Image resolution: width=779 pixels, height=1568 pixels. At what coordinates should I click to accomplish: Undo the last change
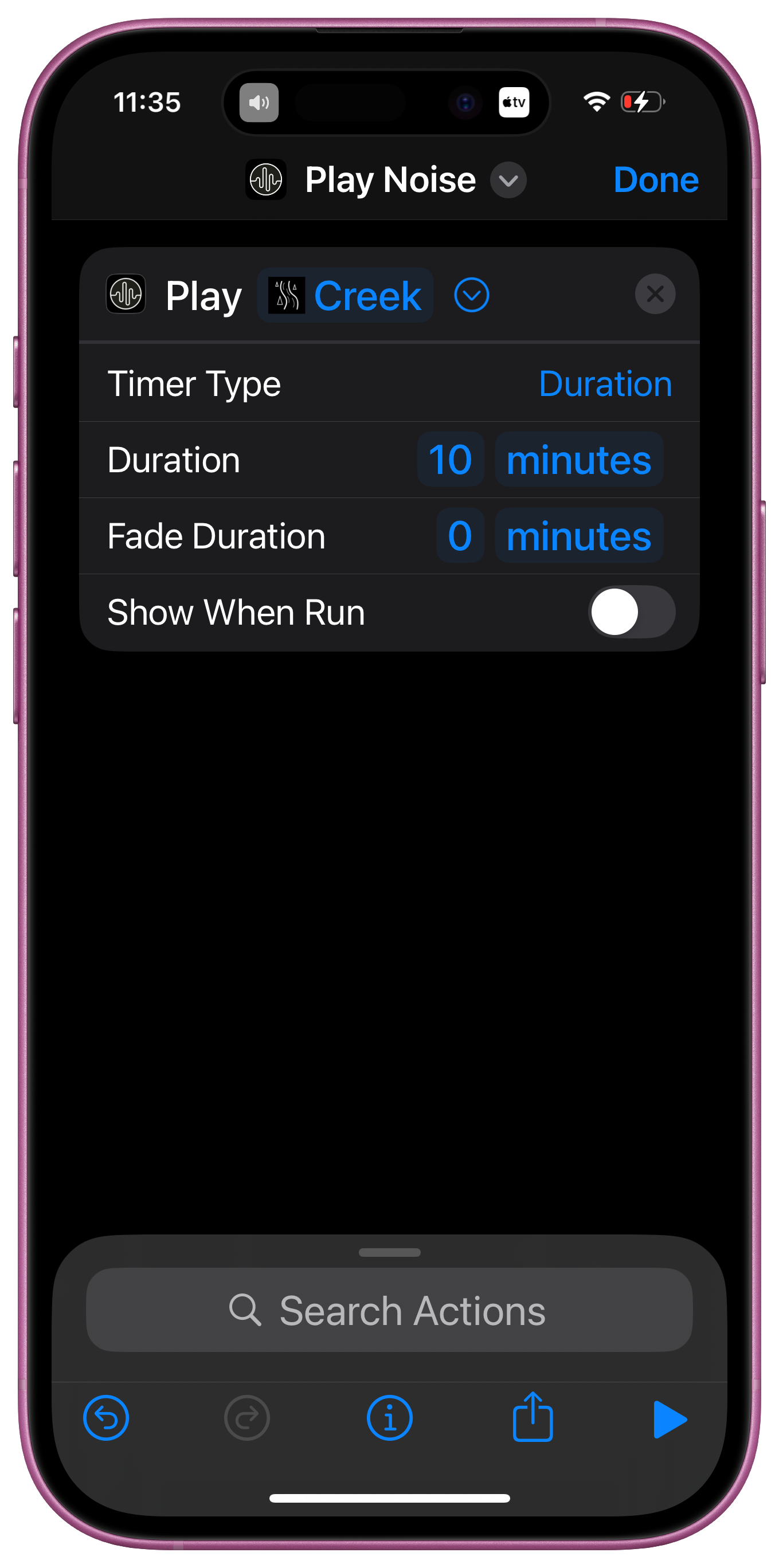[106, 1418]
